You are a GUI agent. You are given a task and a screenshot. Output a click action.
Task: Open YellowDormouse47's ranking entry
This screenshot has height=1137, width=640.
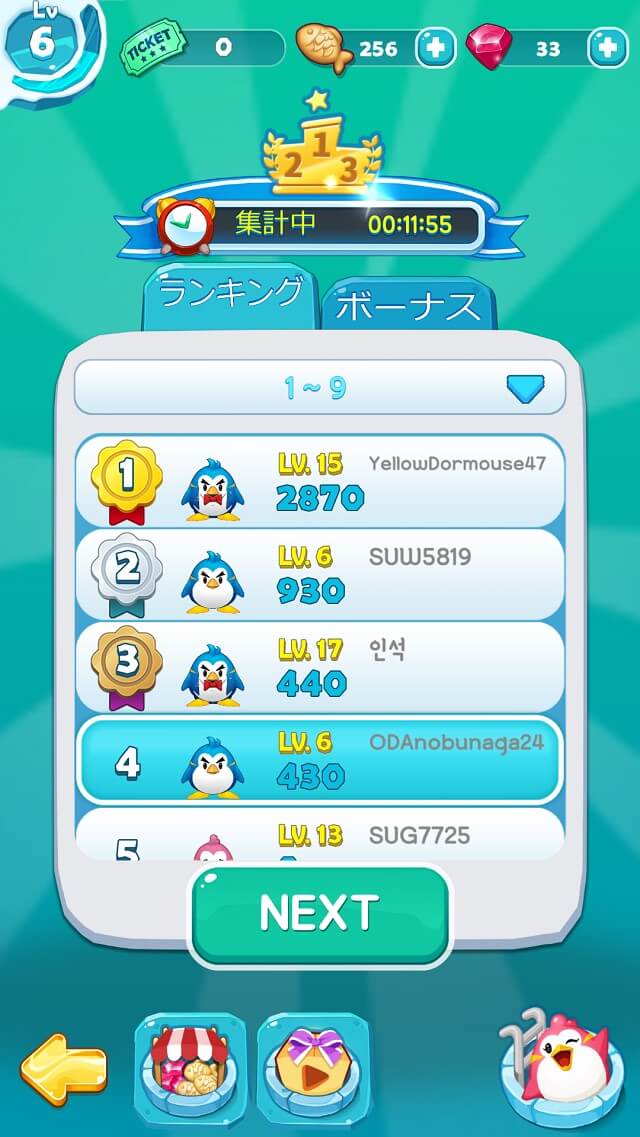(x=320, y=481)
